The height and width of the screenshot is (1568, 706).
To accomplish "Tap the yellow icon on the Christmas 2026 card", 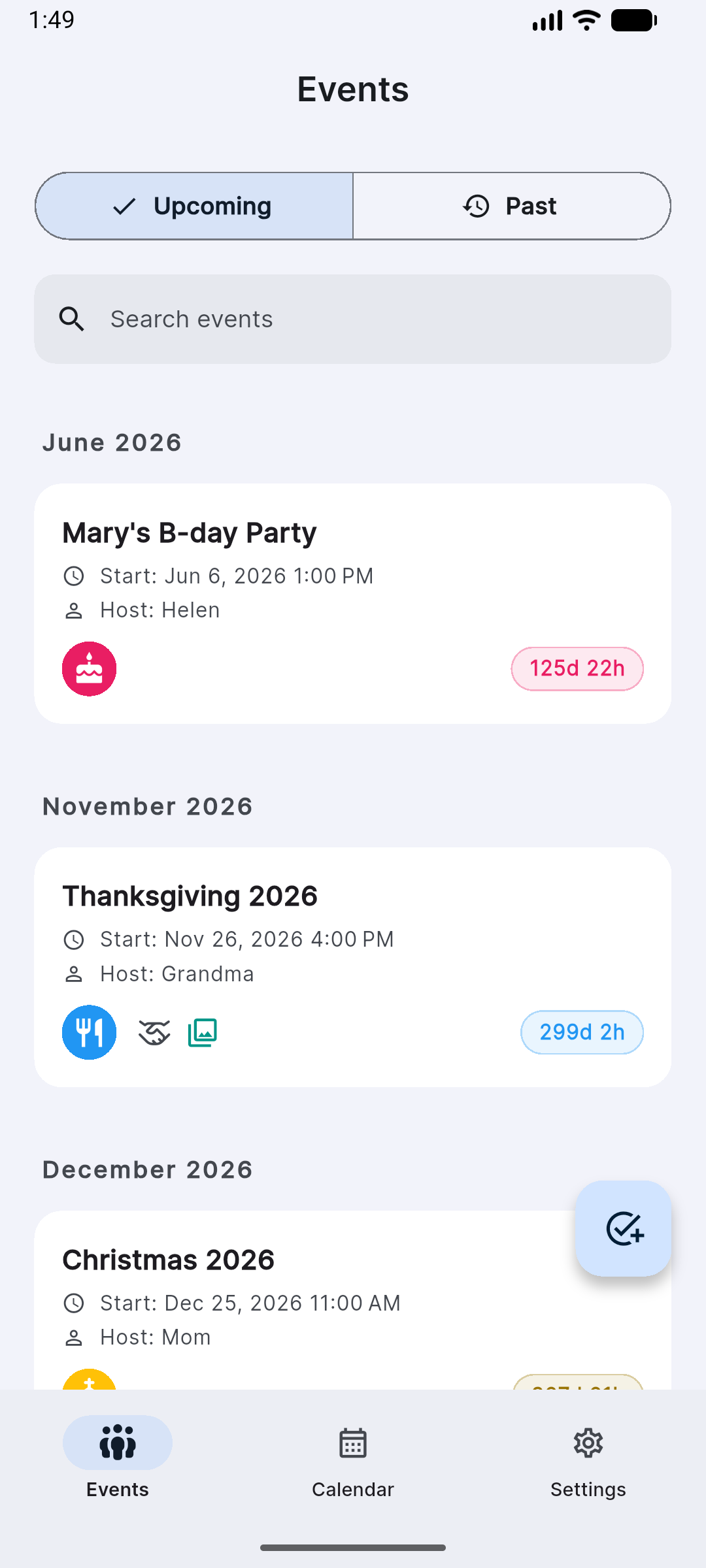I will pyautogui.click(x=89, y=1385).
